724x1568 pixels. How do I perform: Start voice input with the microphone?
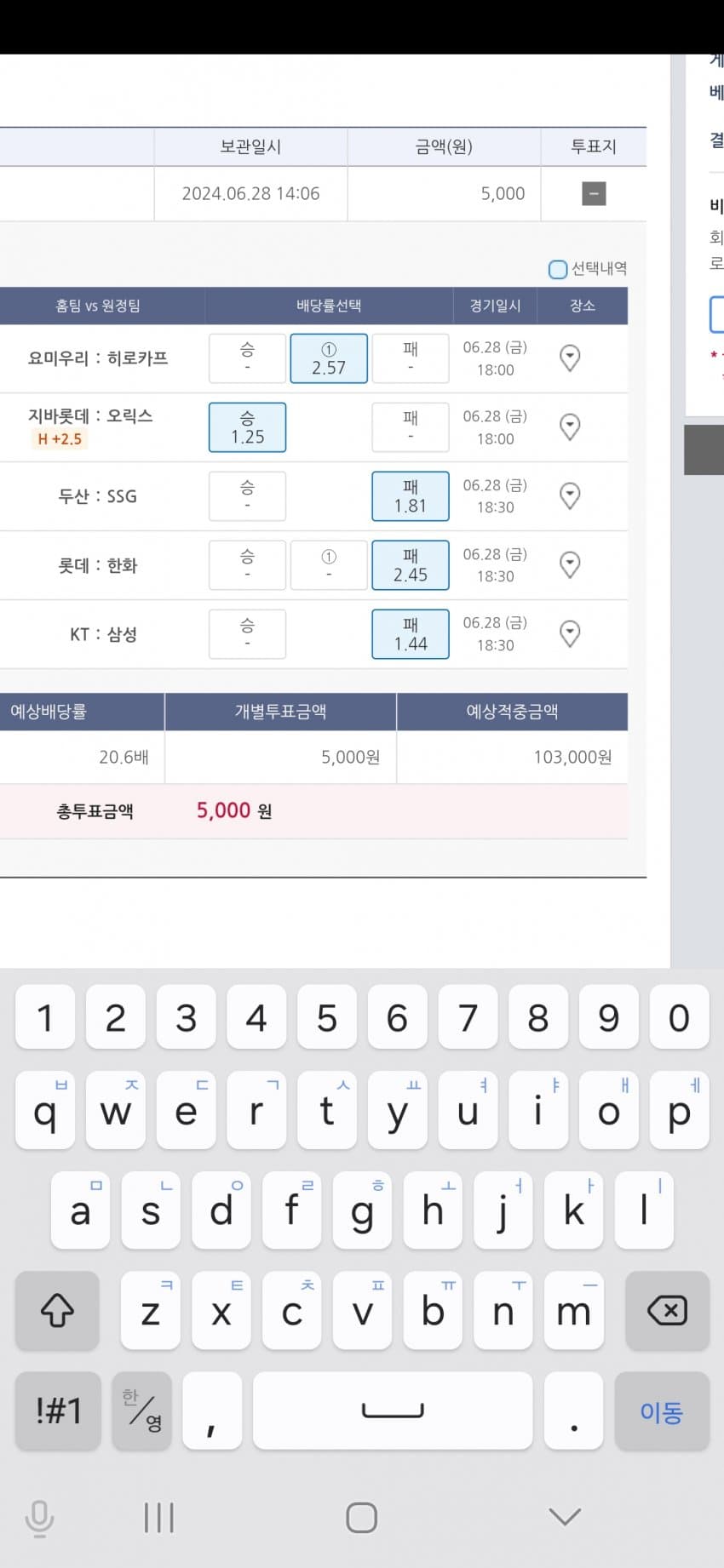39,1518
